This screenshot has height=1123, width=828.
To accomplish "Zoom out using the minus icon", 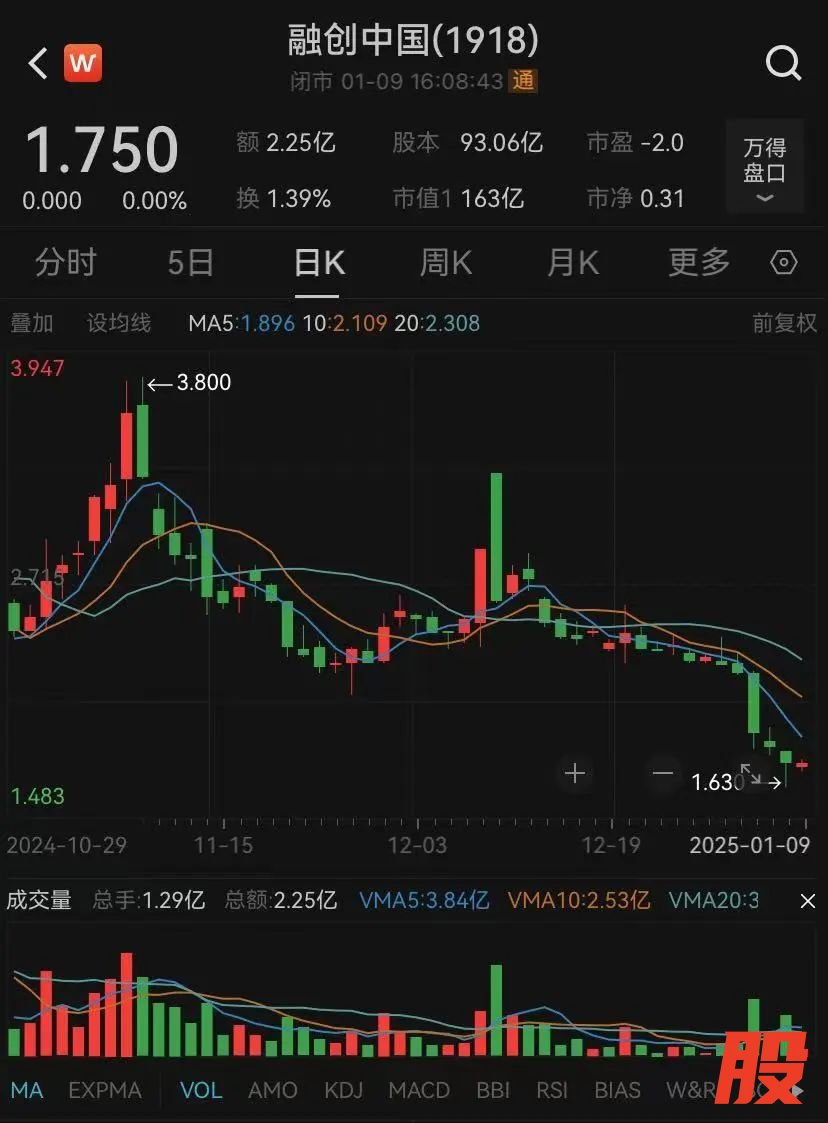I will (662, 773).
